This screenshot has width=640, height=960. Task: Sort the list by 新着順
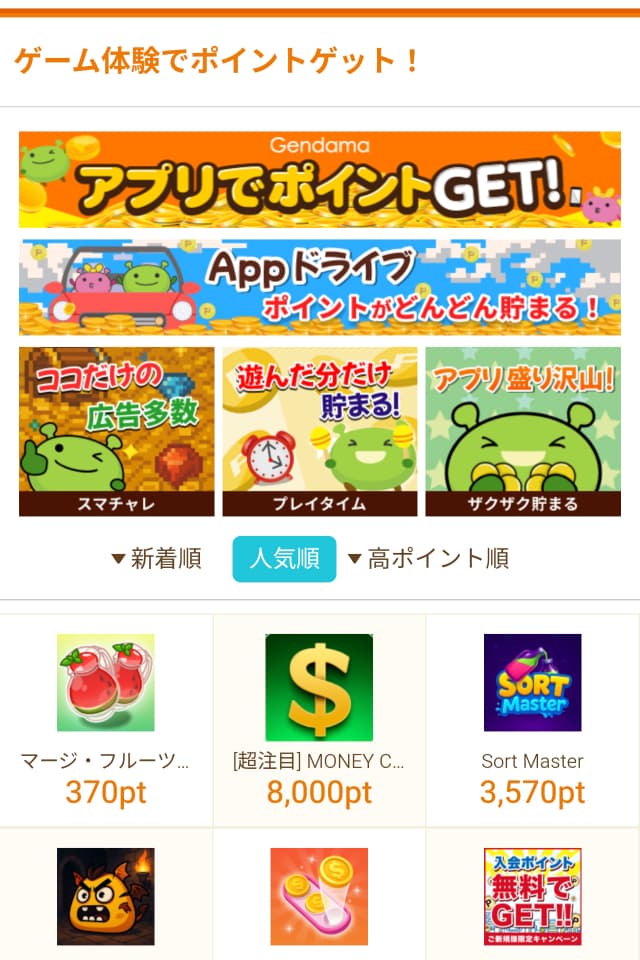coord(156,558)
